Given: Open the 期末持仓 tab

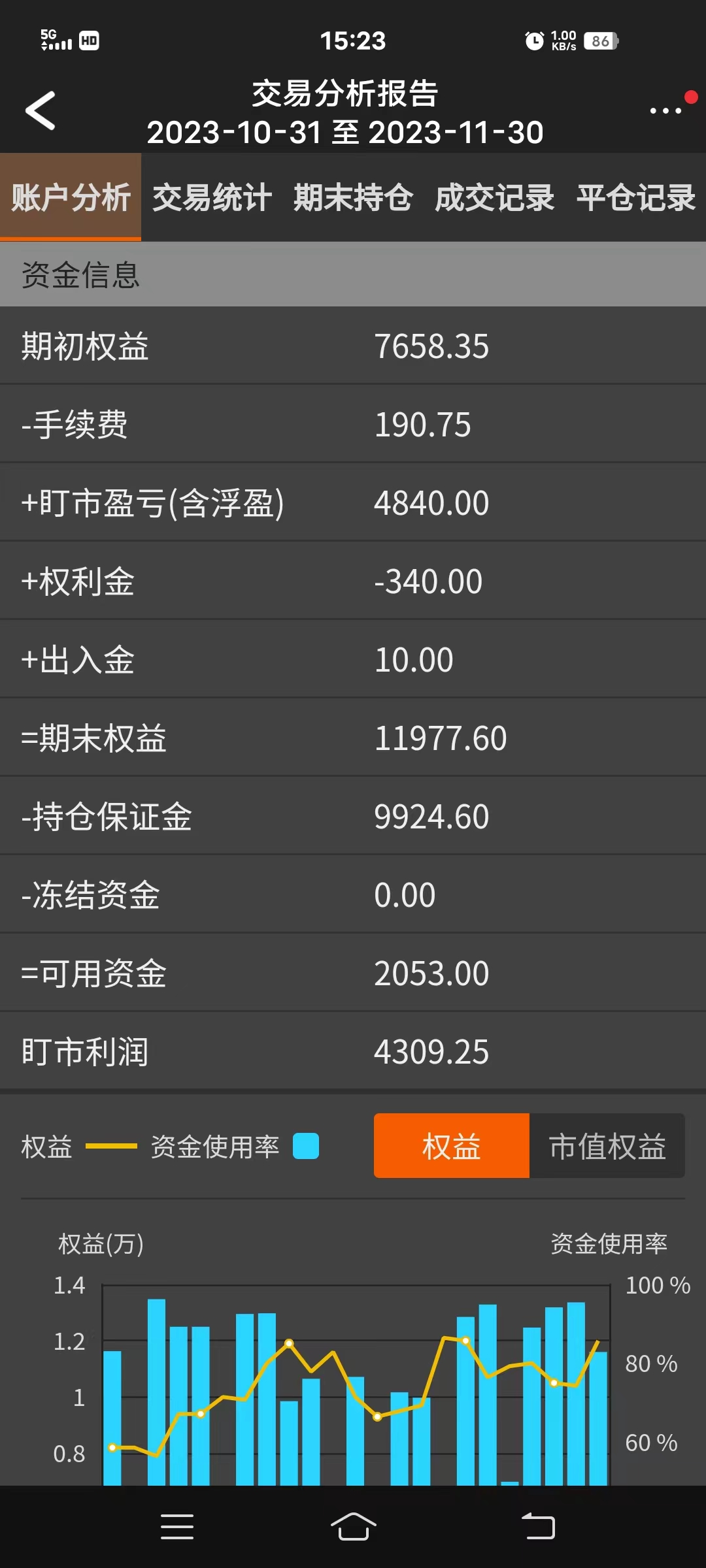Looking at the screenshot, I should pos(353,197).
